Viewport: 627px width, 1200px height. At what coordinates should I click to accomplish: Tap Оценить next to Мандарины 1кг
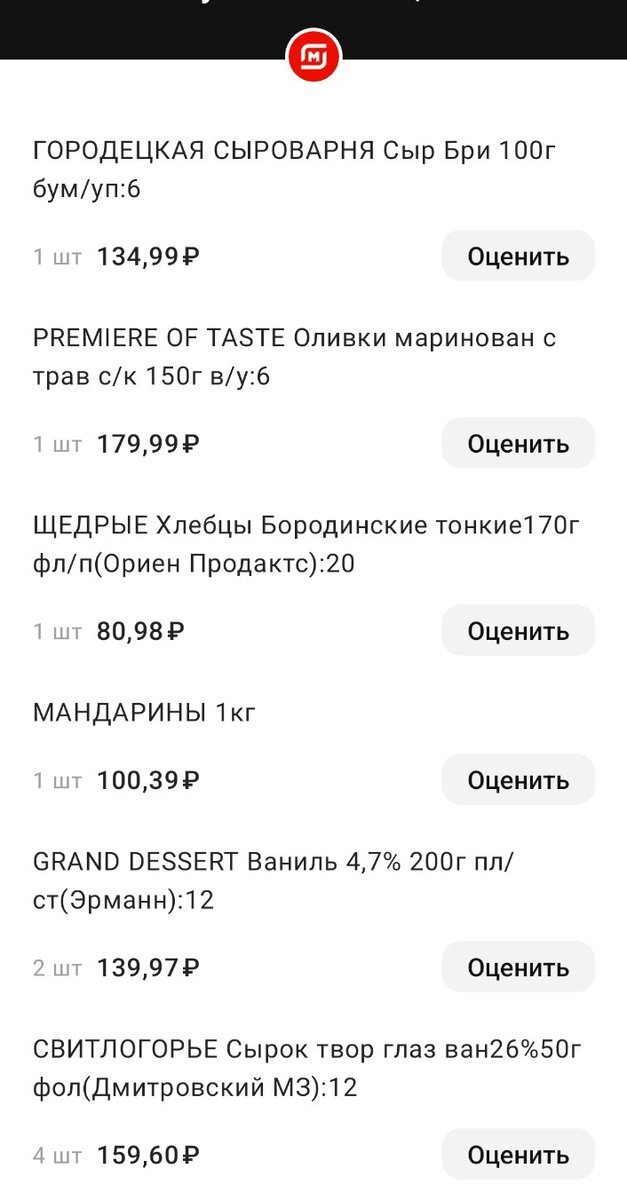click(x=518, y=780)
